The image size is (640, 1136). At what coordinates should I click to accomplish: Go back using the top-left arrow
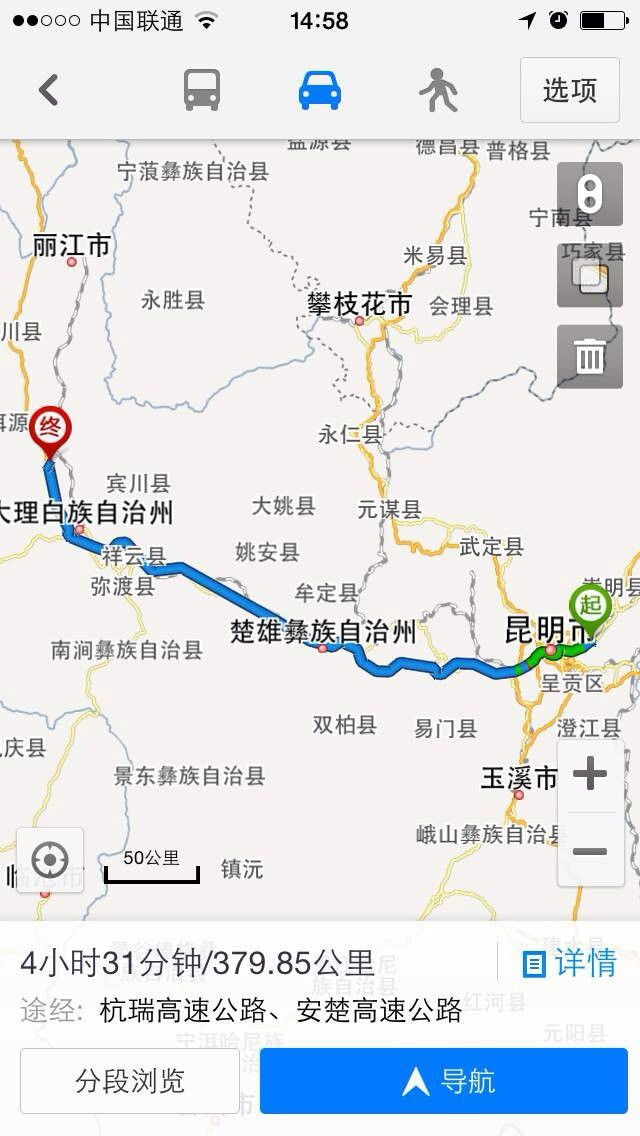point(48,91)
